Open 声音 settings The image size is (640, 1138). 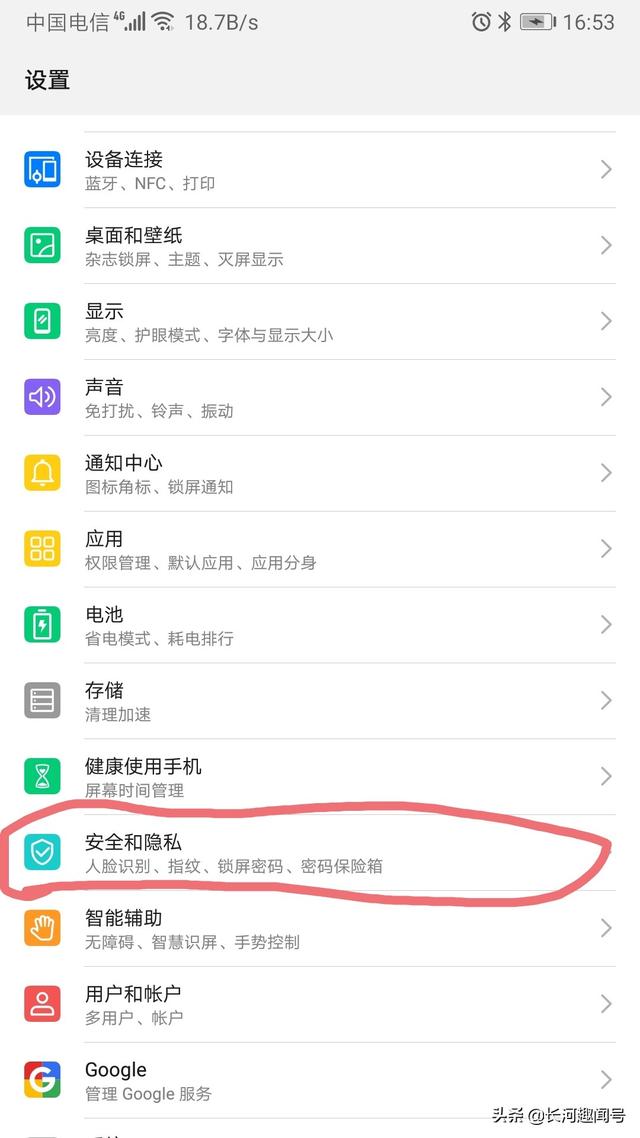(320, 398)
